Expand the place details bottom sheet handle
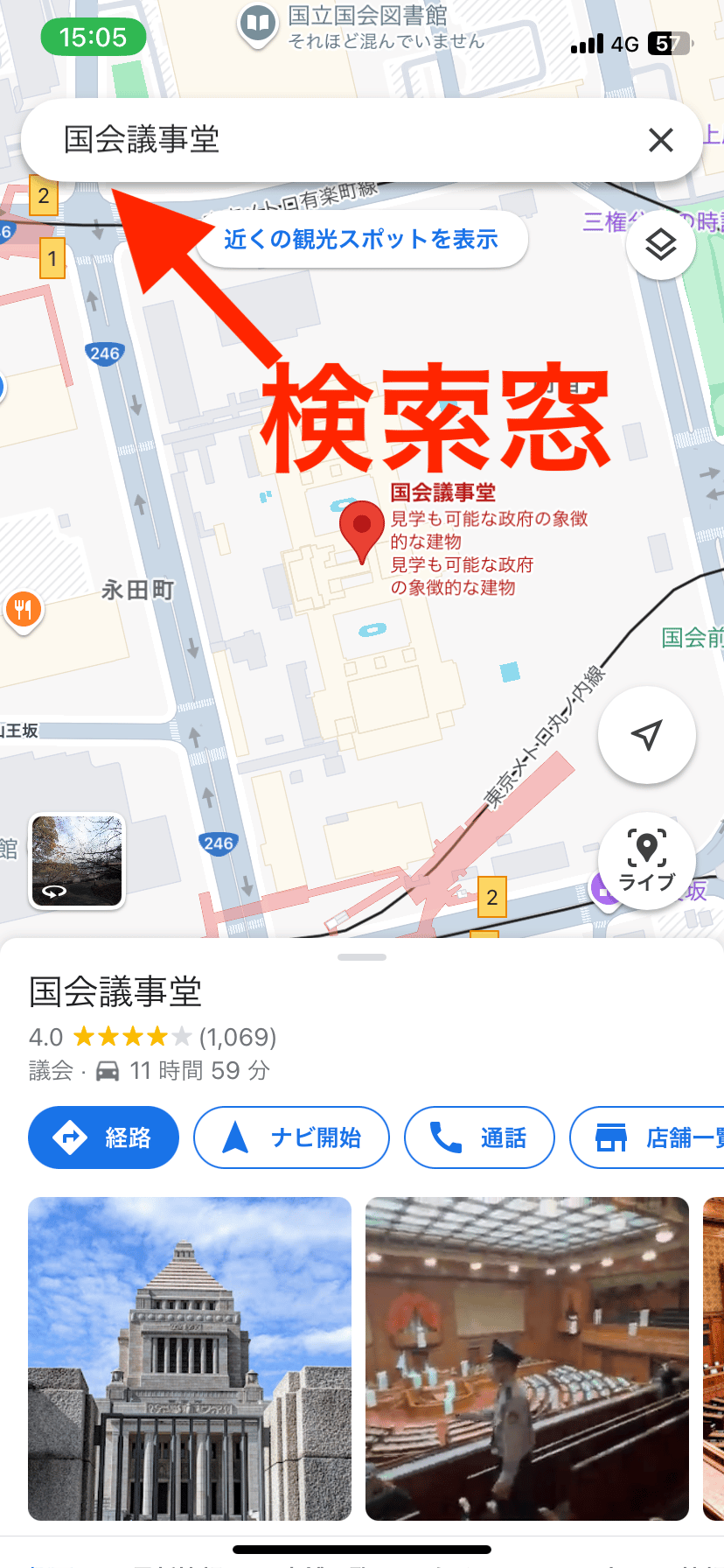 pyautogui.click(x=362, y=956)
